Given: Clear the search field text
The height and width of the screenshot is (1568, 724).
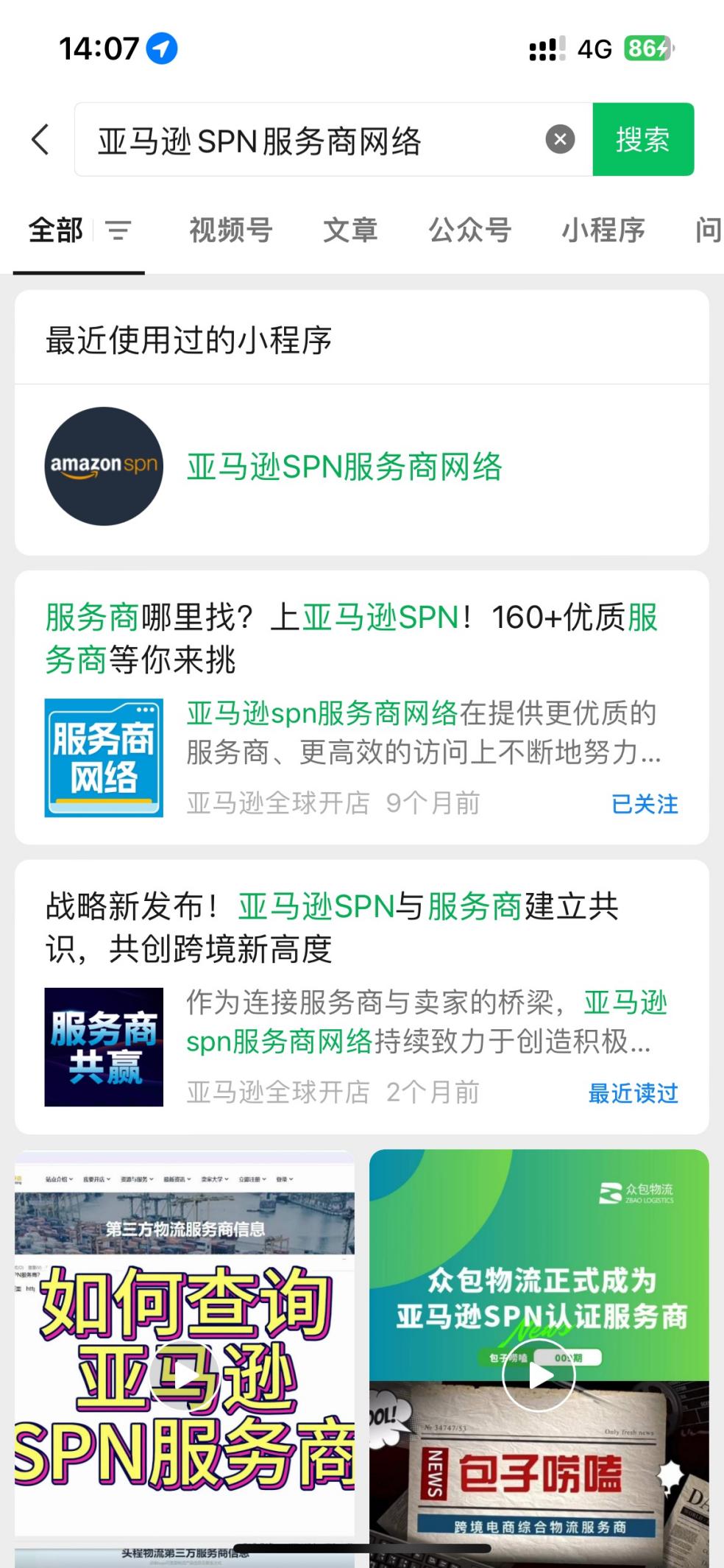Looking at the screenshot, I should (x=560, y=139).
